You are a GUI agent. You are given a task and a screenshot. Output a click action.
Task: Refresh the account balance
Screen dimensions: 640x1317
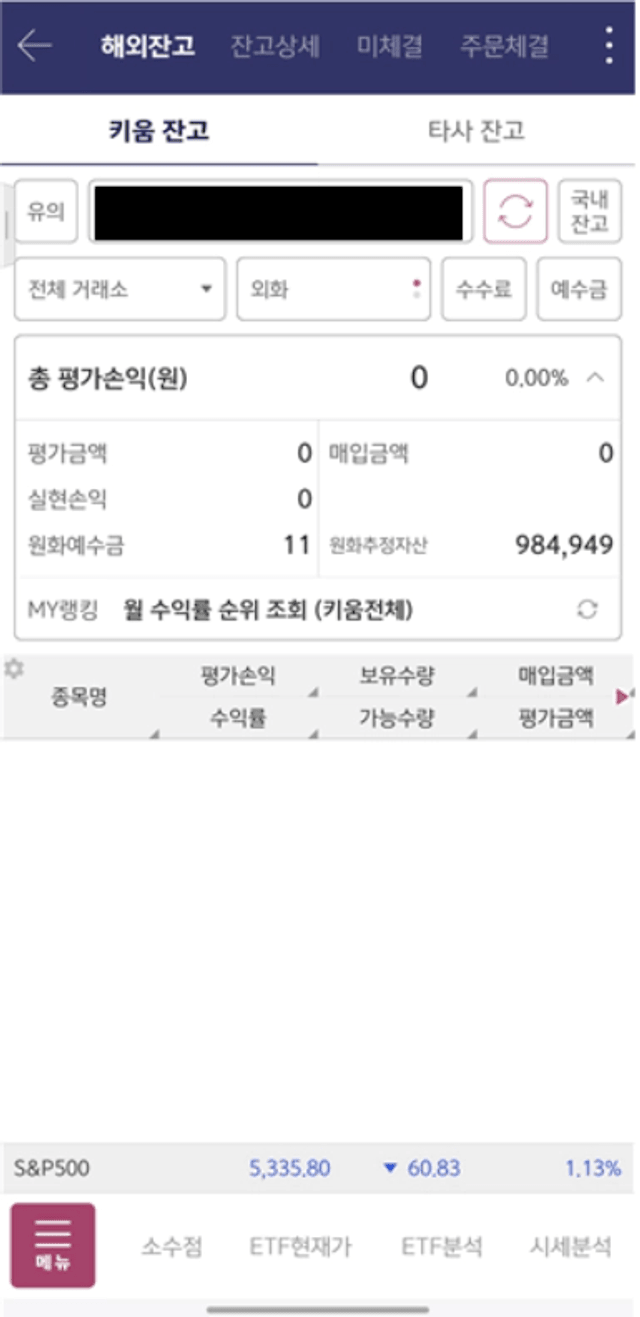click(516, 211)
